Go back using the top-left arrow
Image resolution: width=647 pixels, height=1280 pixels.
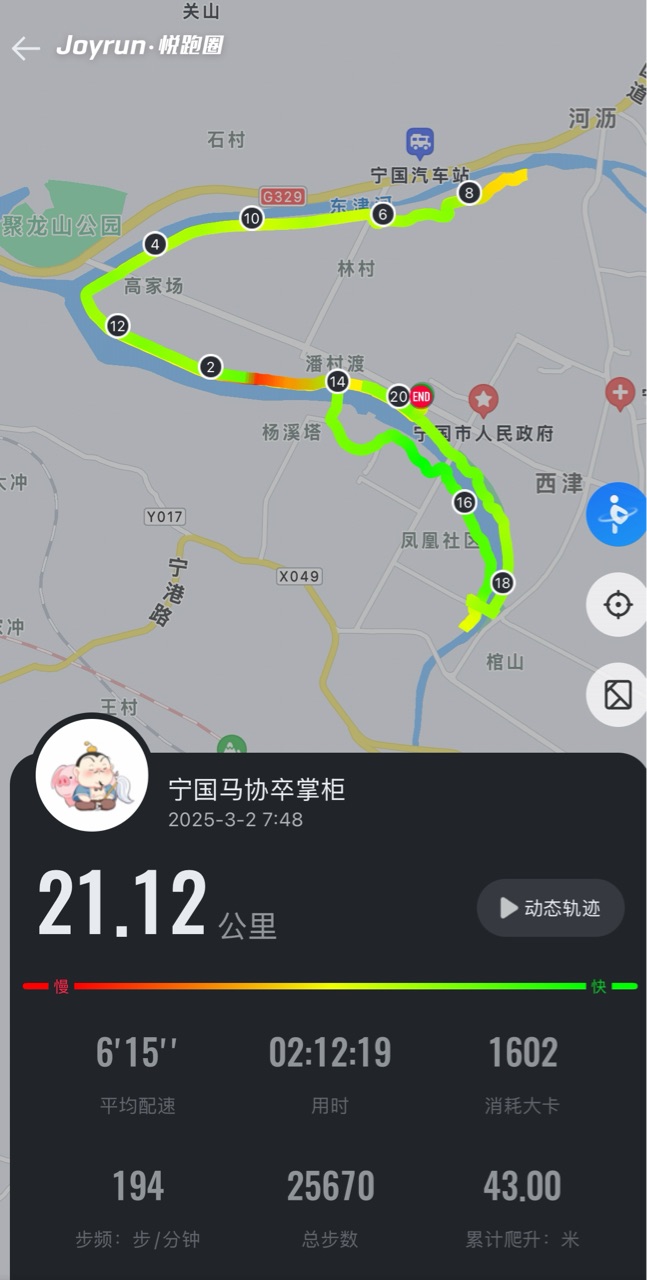(x=26, y=48)
